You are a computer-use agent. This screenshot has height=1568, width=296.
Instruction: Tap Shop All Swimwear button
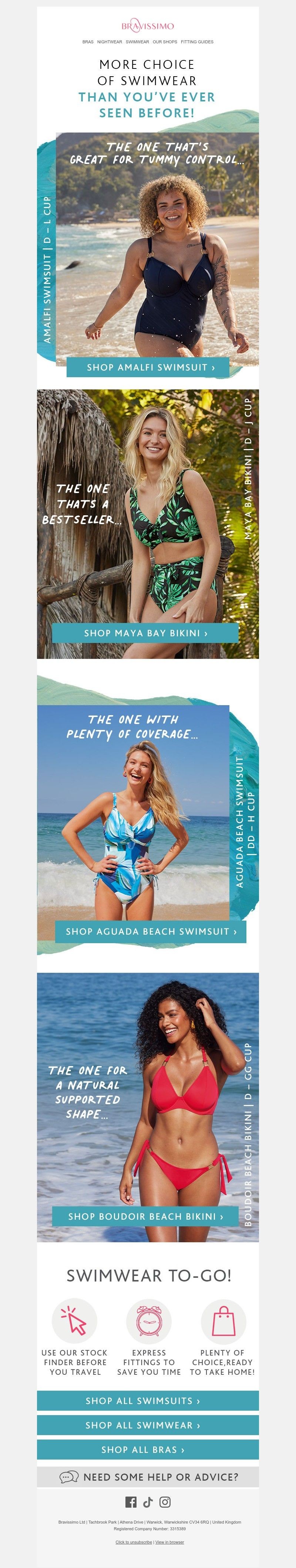point(148,1425)
